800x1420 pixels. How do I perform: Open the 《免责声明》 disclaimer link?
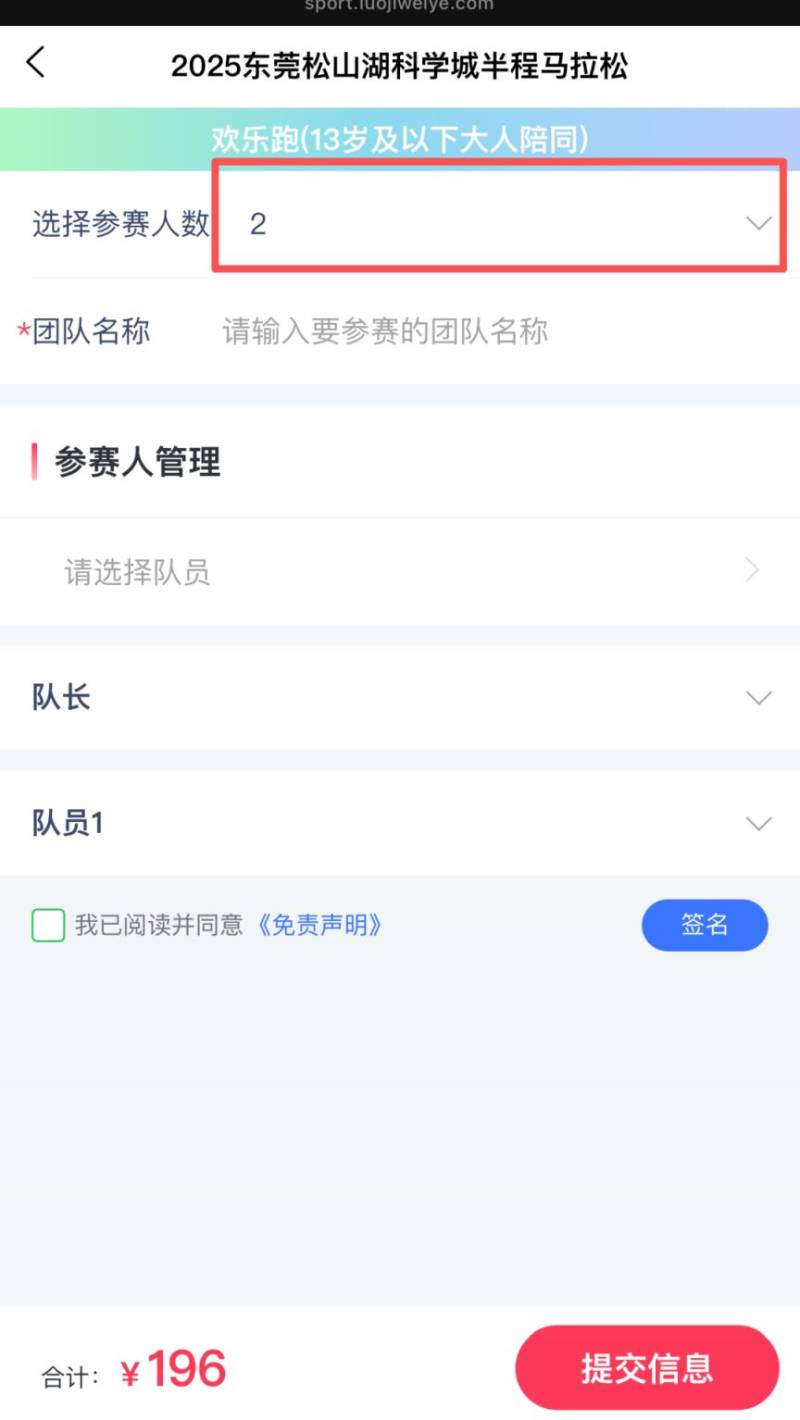322,925
